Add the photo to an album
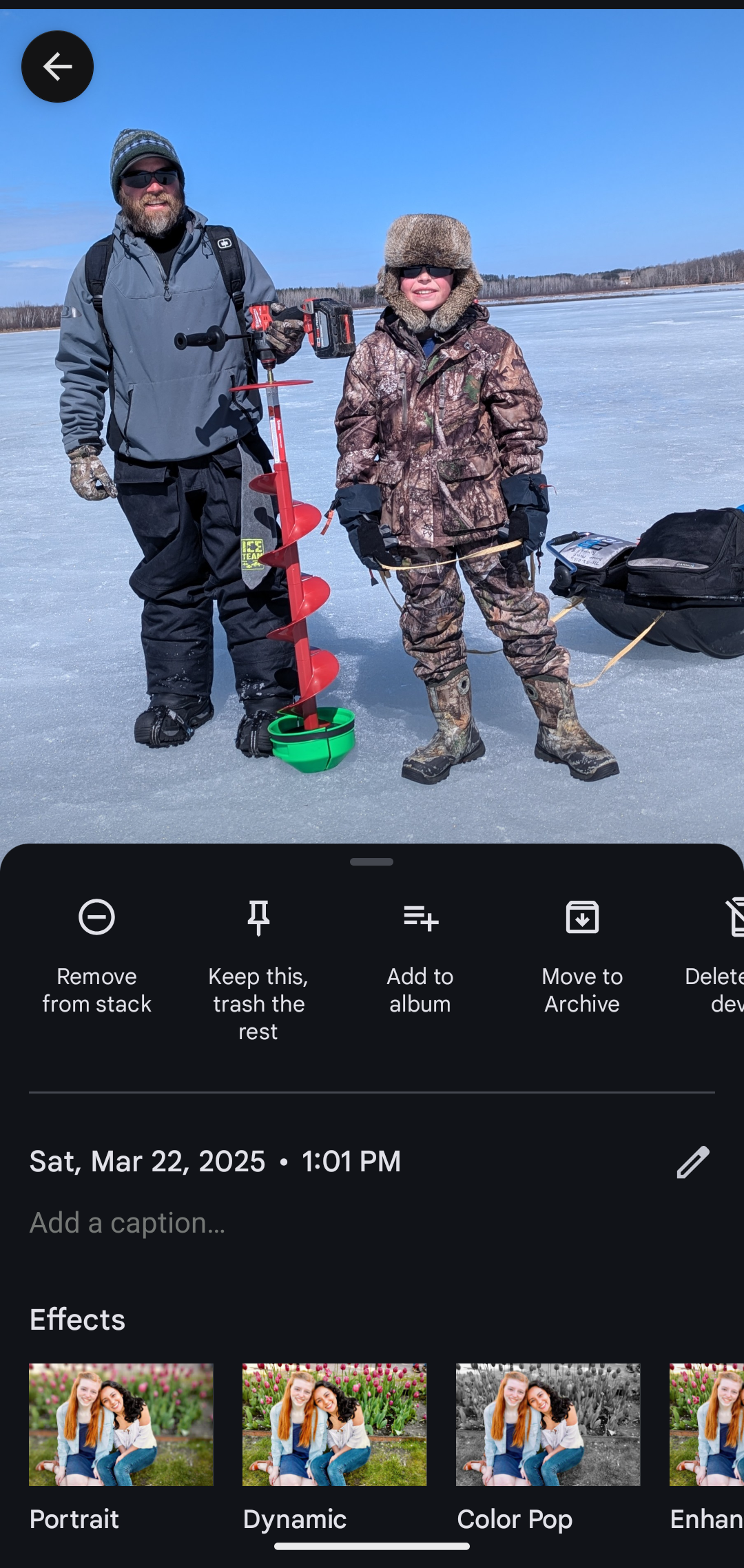 point(420,957)
